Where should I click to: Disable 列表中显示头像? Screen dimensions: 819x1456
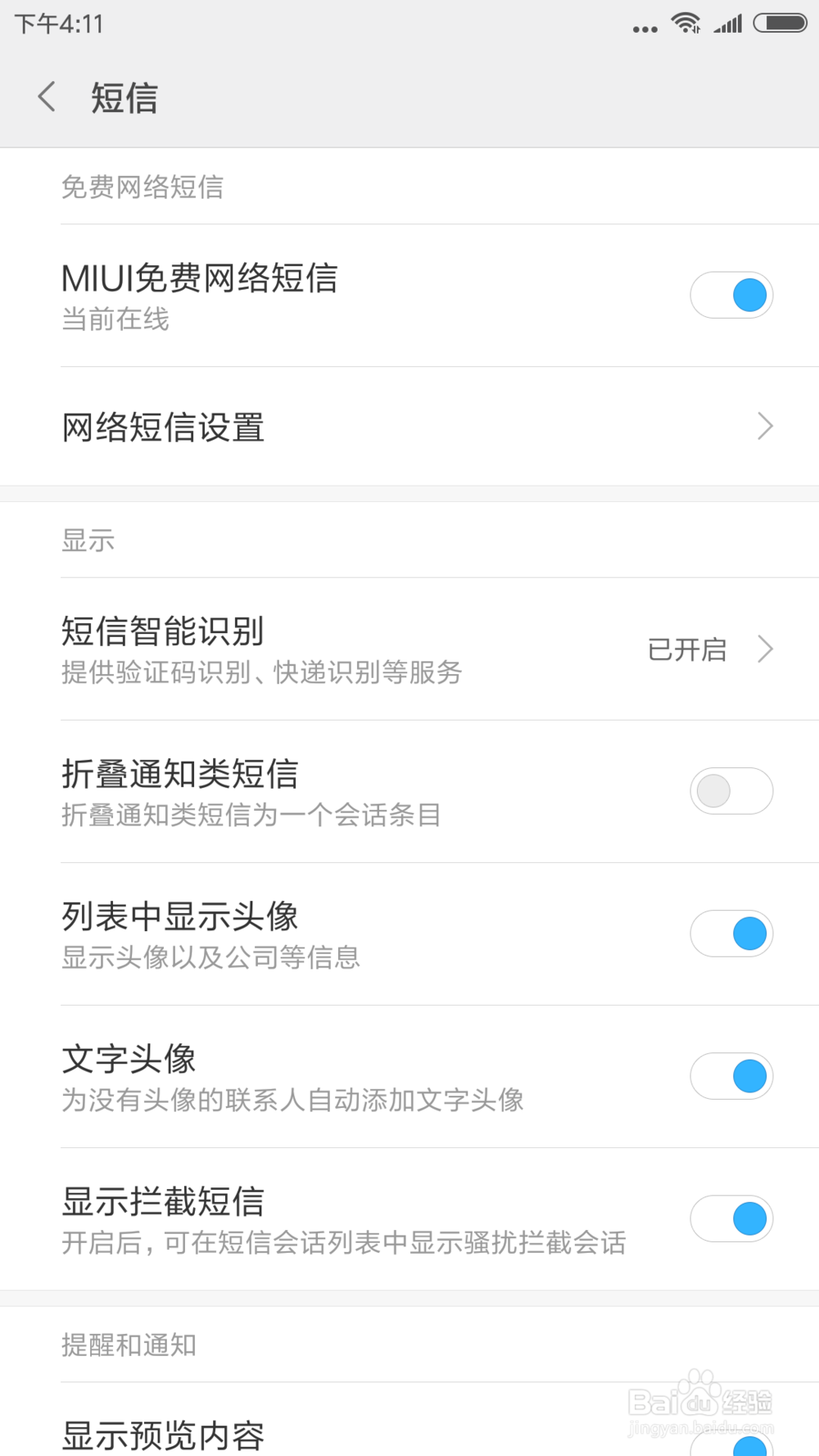[731, 933]
